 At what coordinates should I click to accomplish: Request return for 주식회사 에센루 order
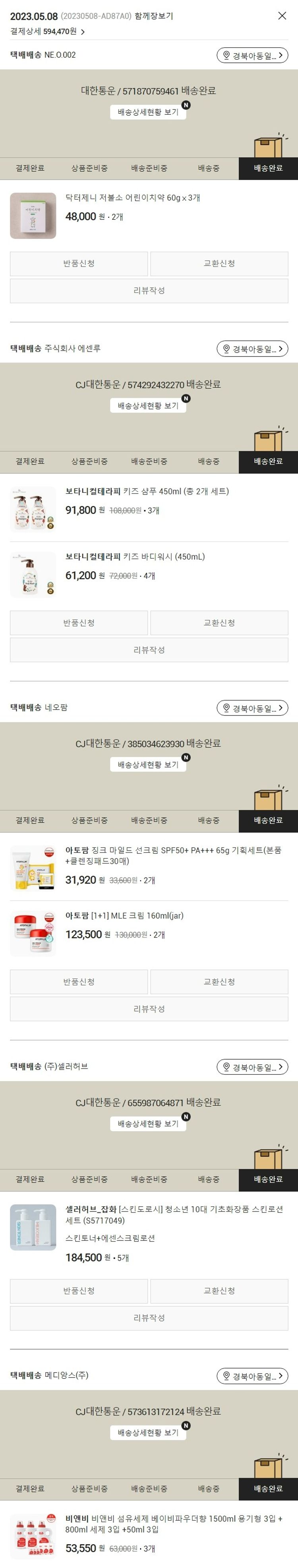(78, 623)
